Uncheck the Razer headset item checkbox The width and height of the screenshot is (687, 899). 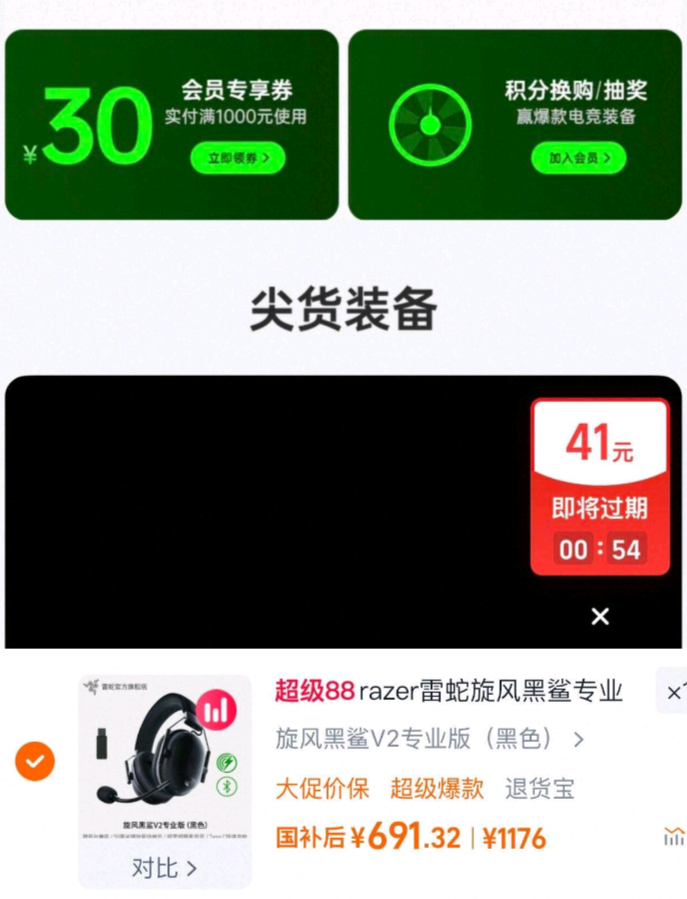[x=35, y=762]
